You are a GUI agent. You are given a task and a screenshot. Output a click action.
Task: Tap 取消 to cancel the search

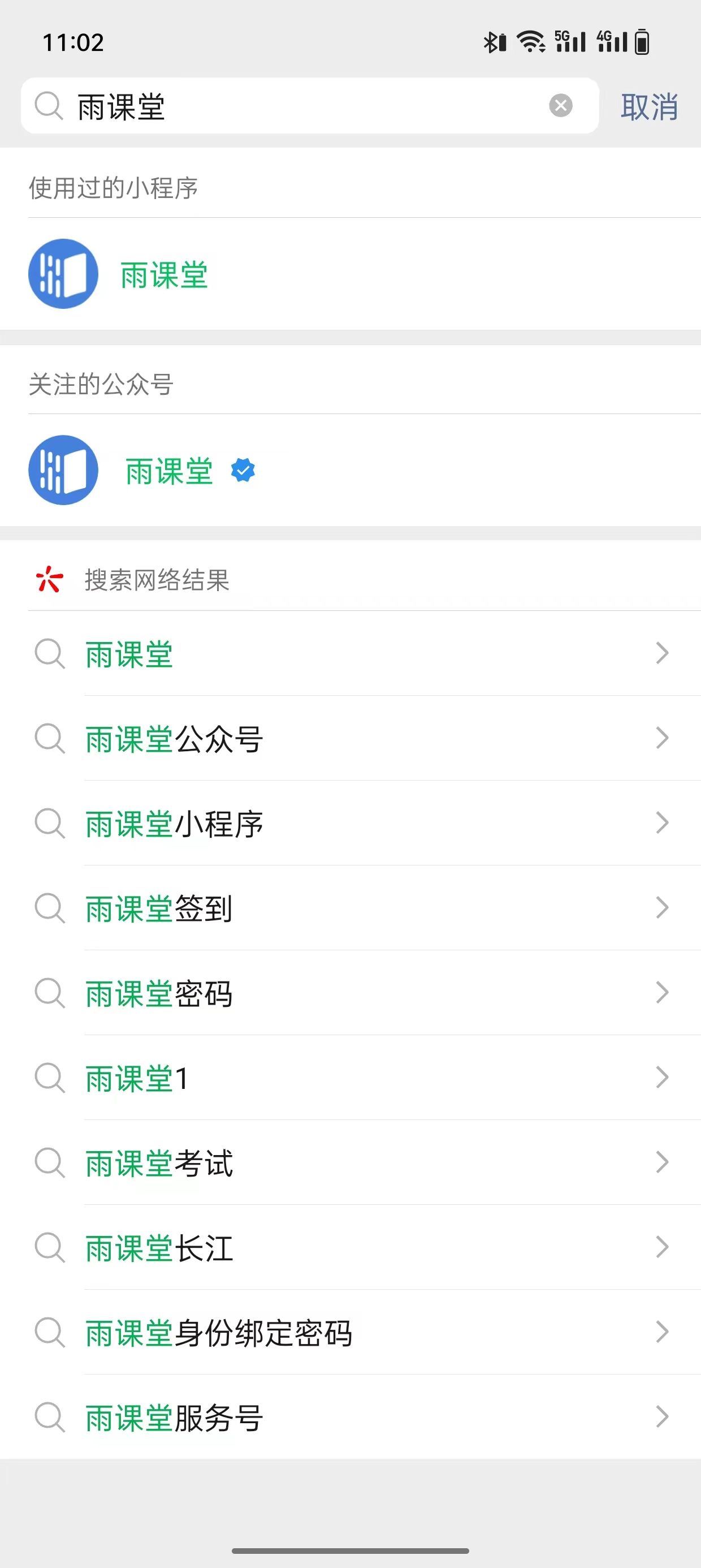click(650, 106)
